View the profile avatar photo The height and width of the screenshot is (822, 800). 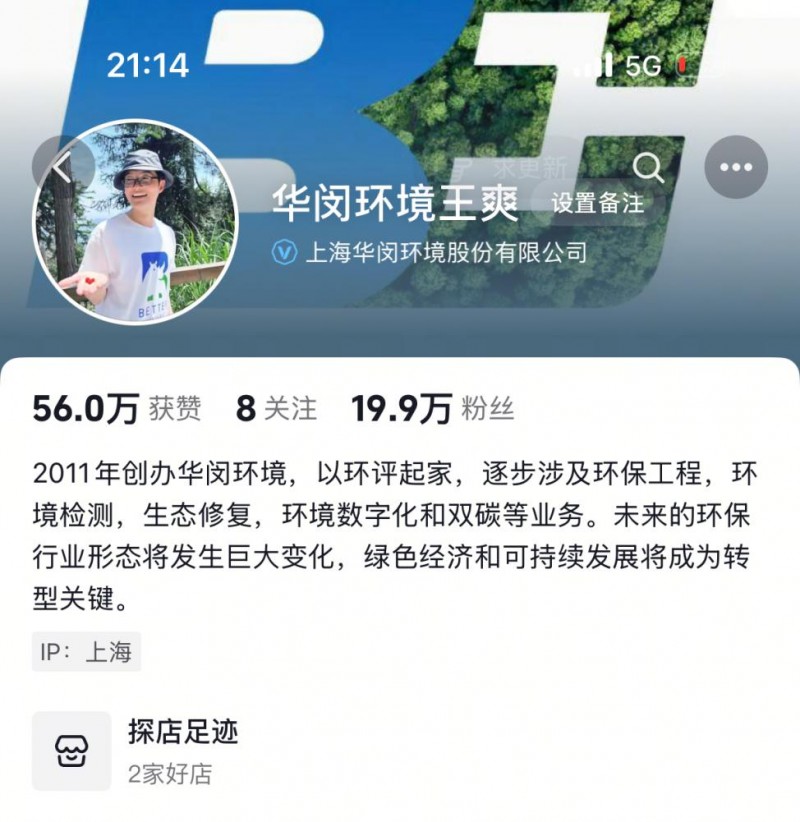coord(136,222)
